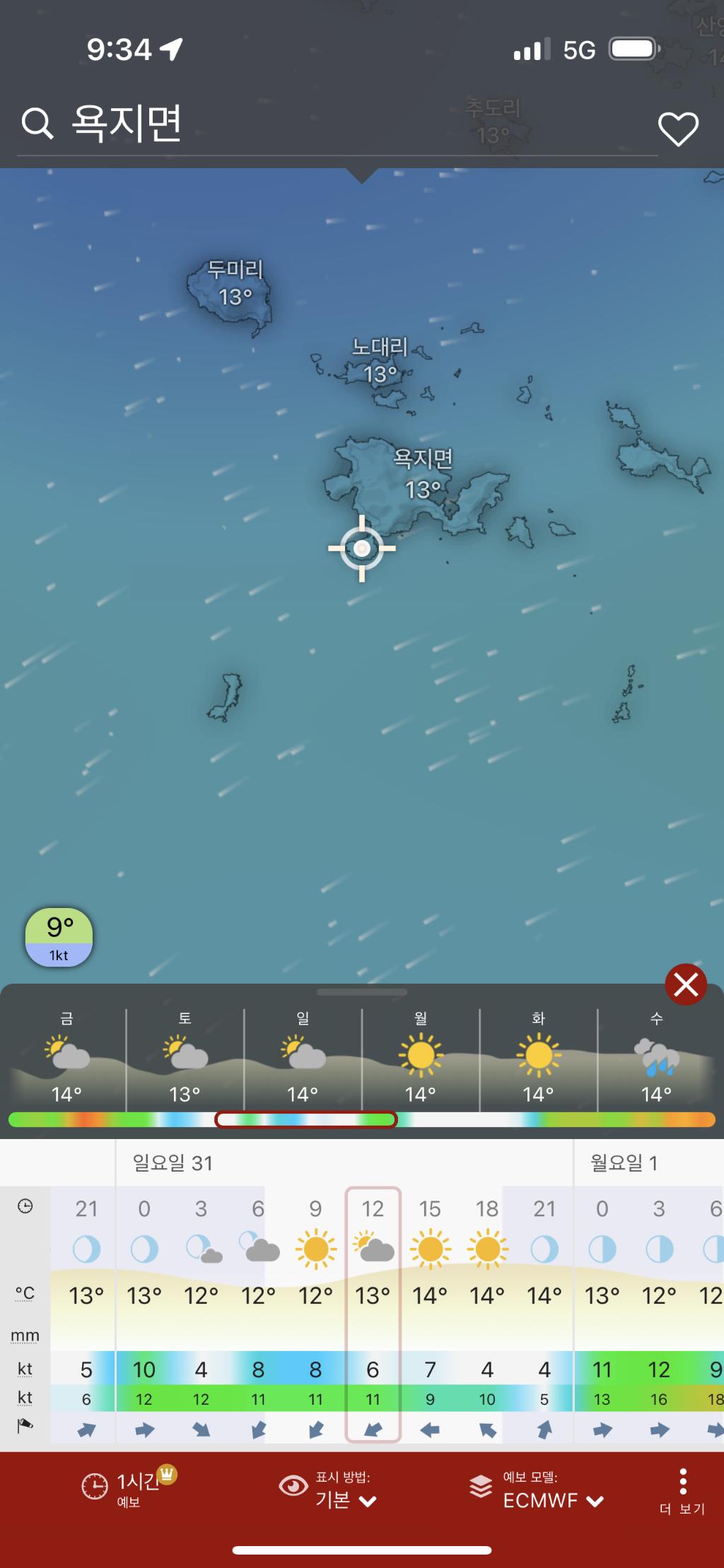This screenshot has width=724, height=1568.
Task: Close the forecast panel with red X
Action: pos(685,984)
